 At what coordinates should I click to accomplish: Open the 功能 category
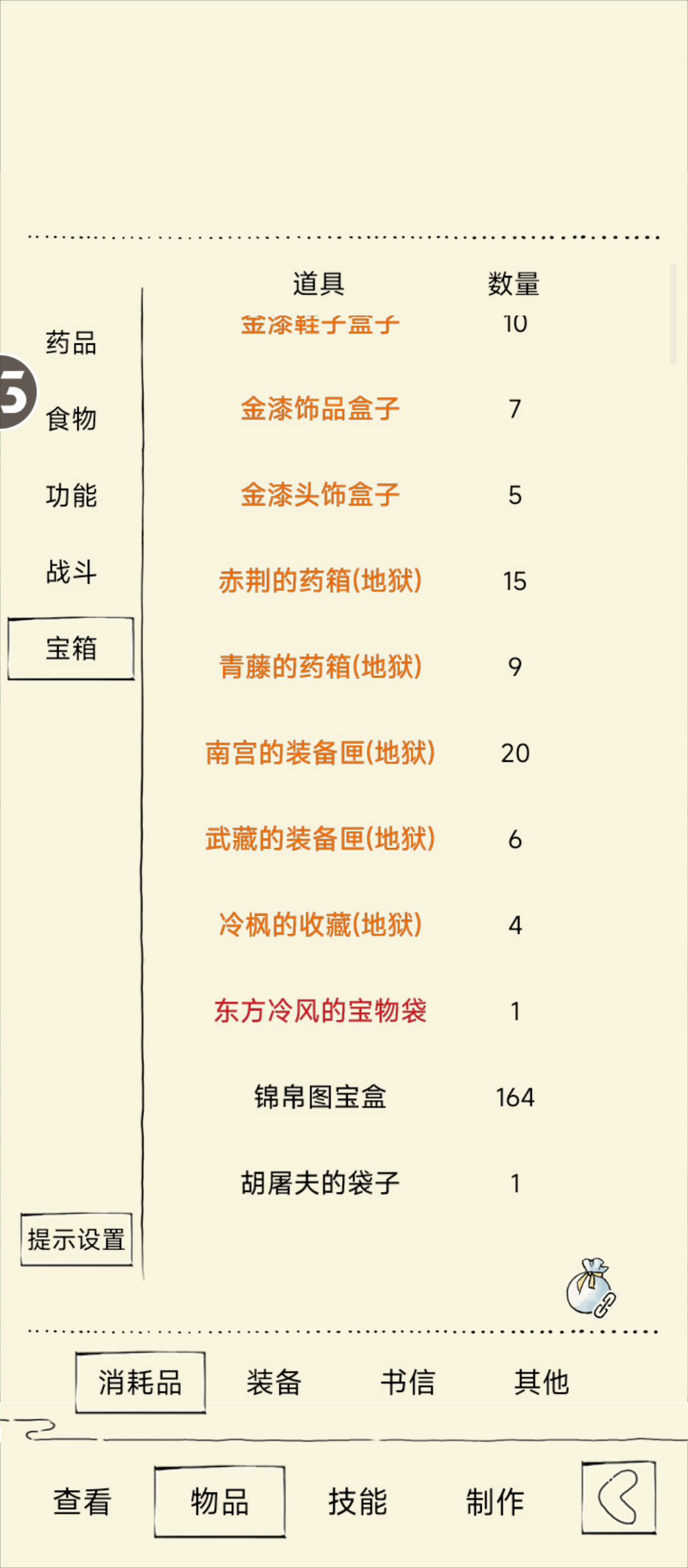71,495
